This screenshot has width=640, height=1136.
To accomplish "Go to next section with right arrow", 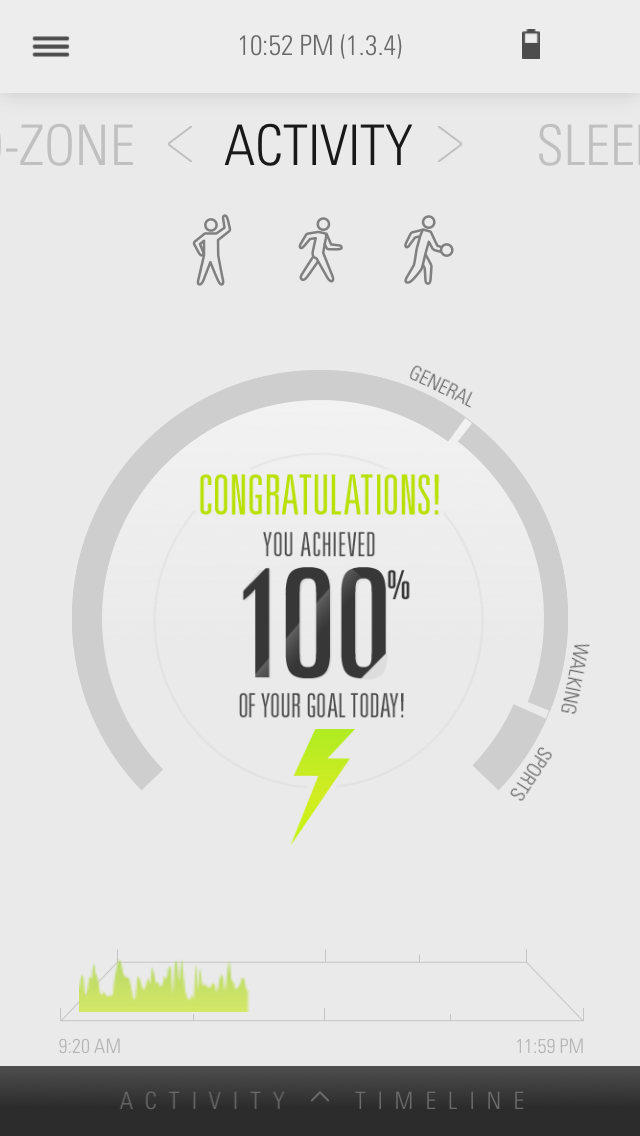I will click(x=450, y=146).
